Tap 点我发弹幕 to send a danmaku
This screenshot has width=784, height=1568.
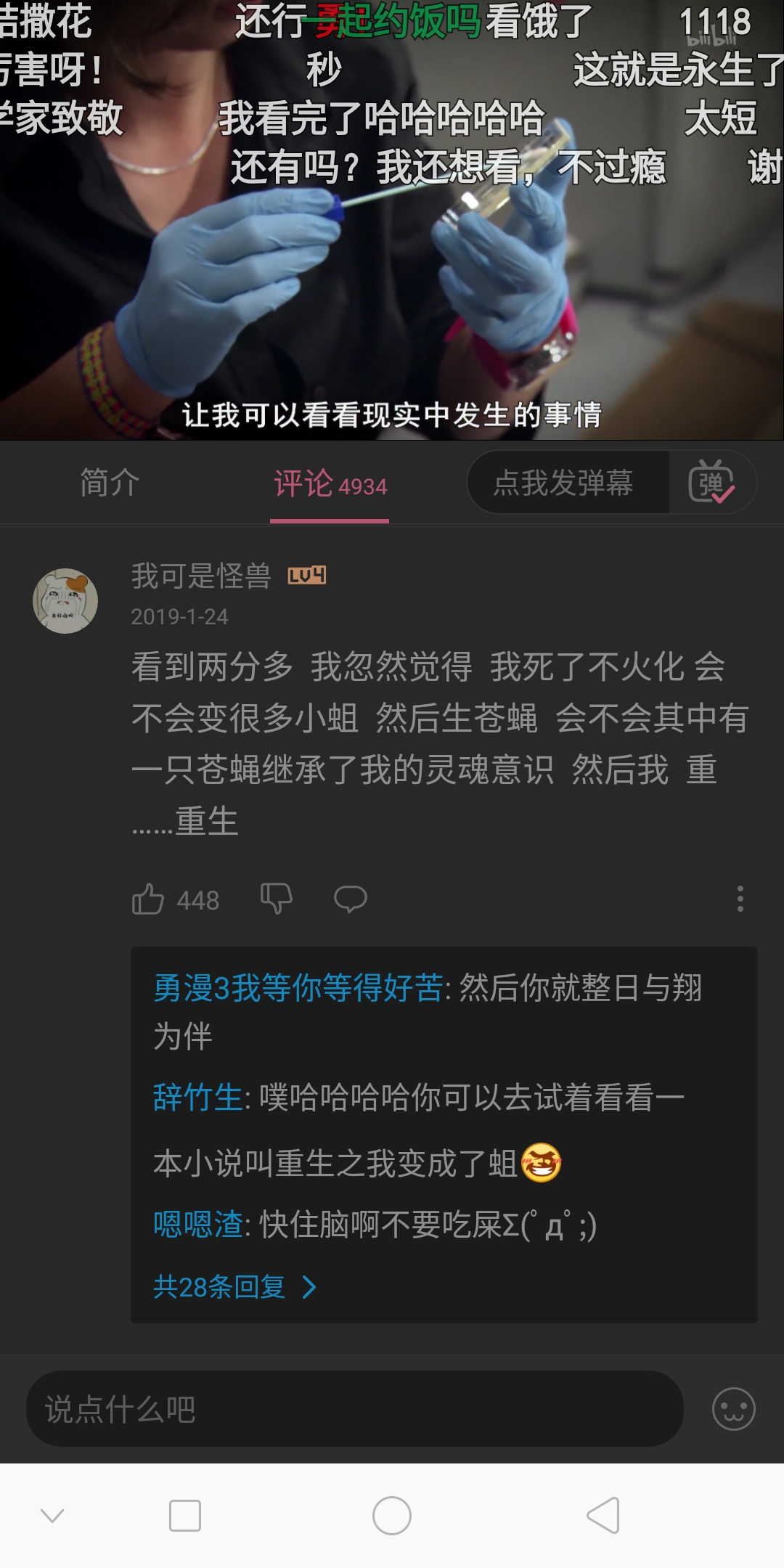click(568, 481)
